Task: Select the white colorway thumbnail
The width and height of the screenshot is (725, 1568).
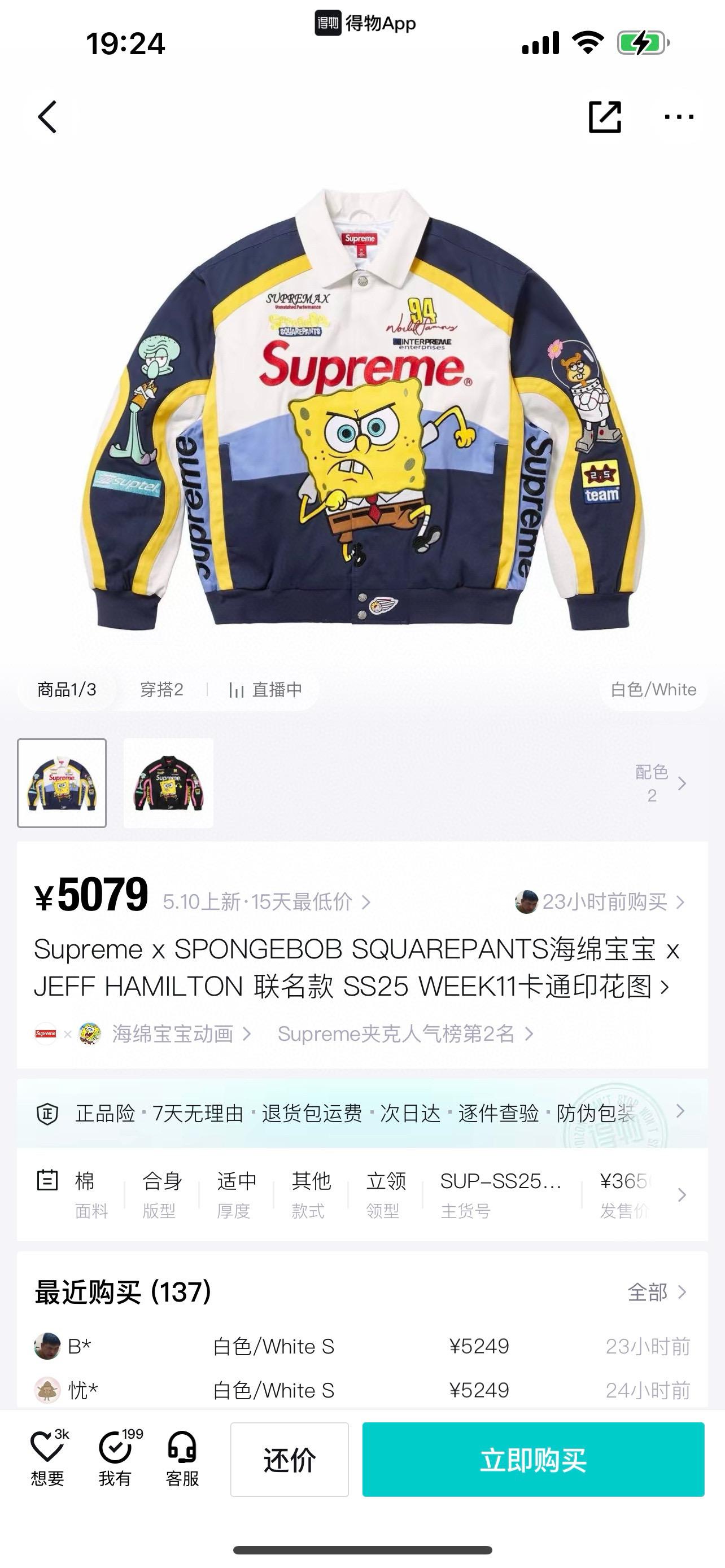Action: click(62, 783)
